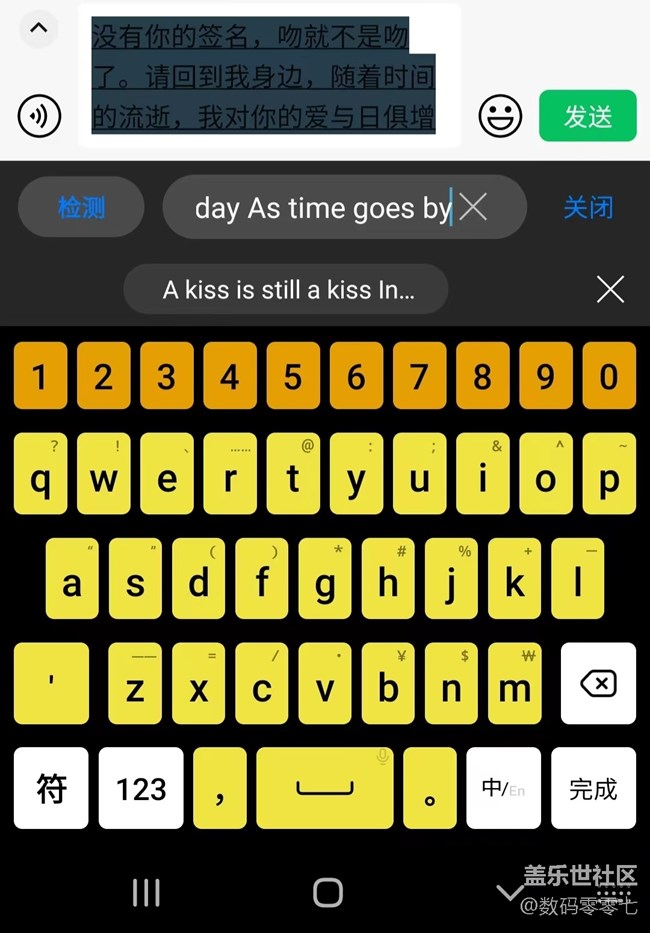The width and height of the screenshot is (650, 933).
Task: Open the recent apps view
Action: point(146,892)
